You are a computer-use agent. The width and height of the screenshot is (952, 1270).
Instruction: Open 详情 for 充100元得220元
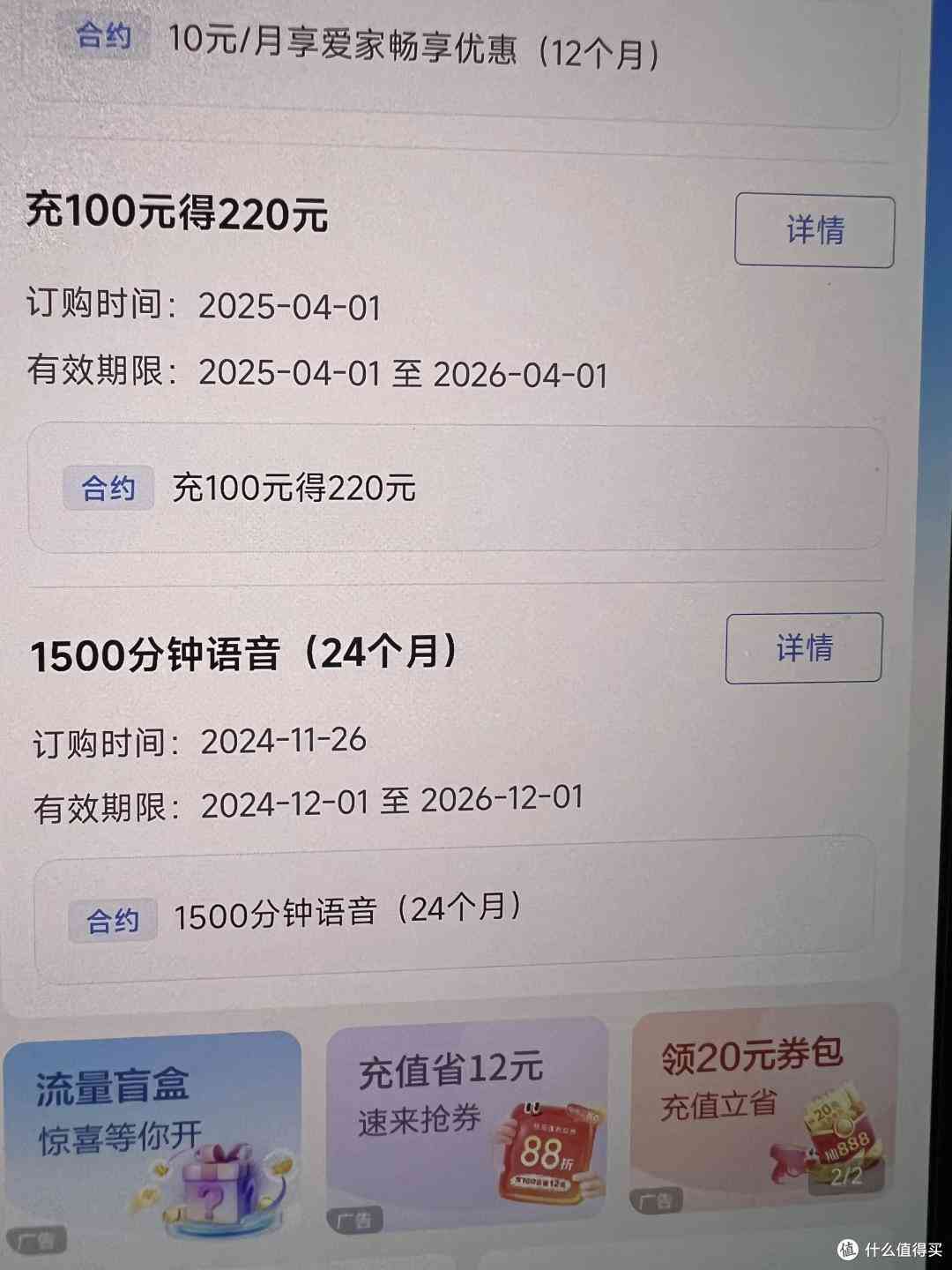pyautogui.click(x=812, y=231)
